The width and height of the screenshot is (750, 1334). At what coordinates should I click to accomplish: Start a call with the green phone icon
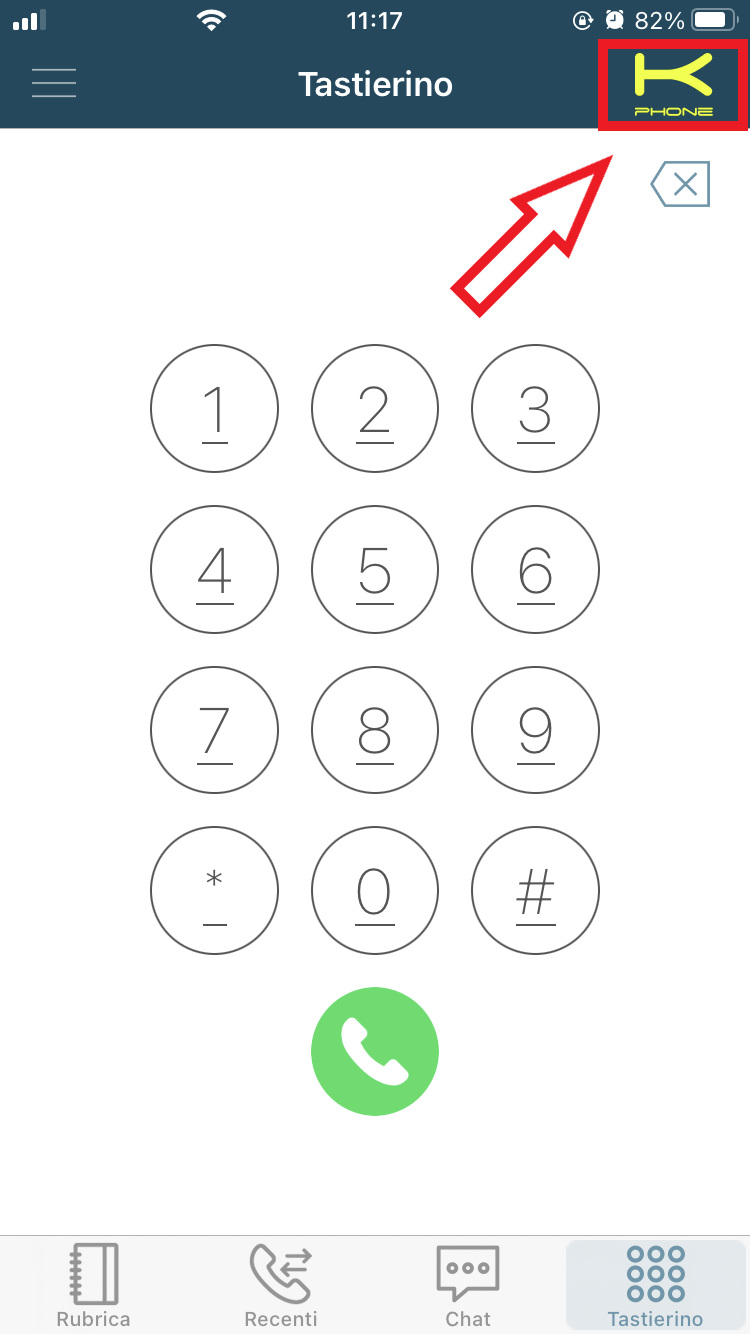[375, 1051]
